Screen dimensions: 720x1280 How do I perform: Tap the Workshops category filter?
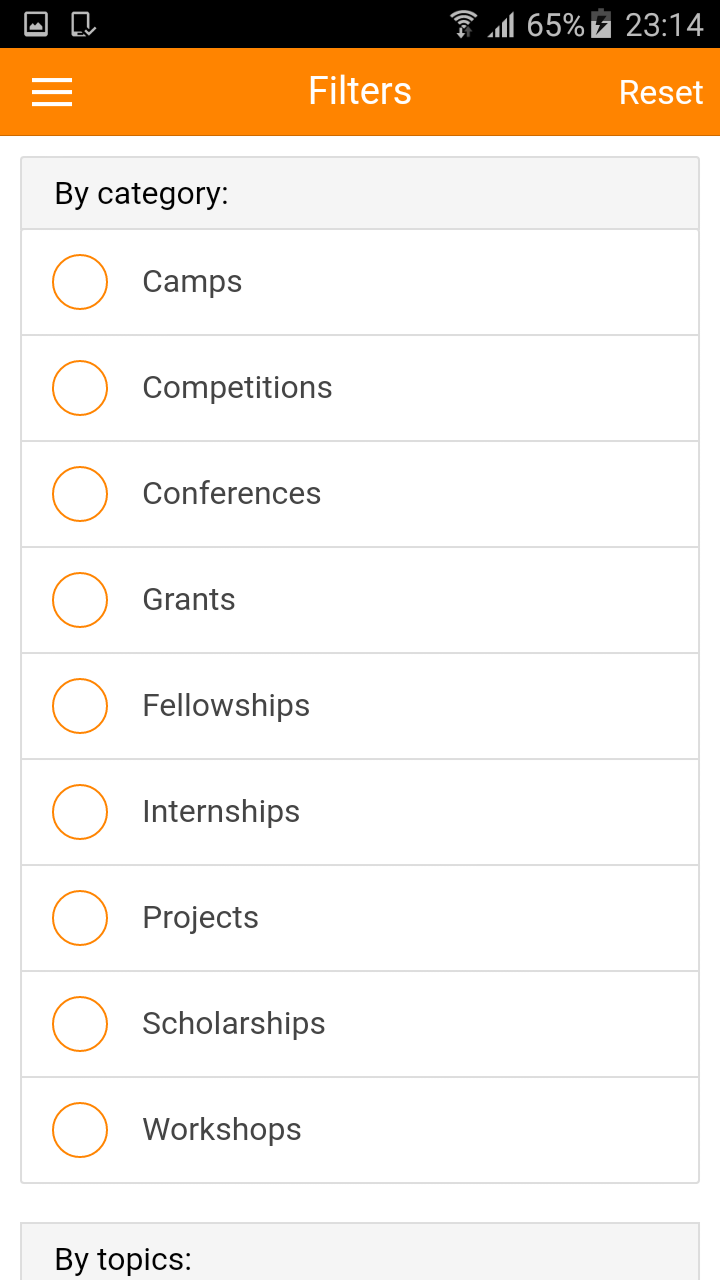tap(80, 1130)
